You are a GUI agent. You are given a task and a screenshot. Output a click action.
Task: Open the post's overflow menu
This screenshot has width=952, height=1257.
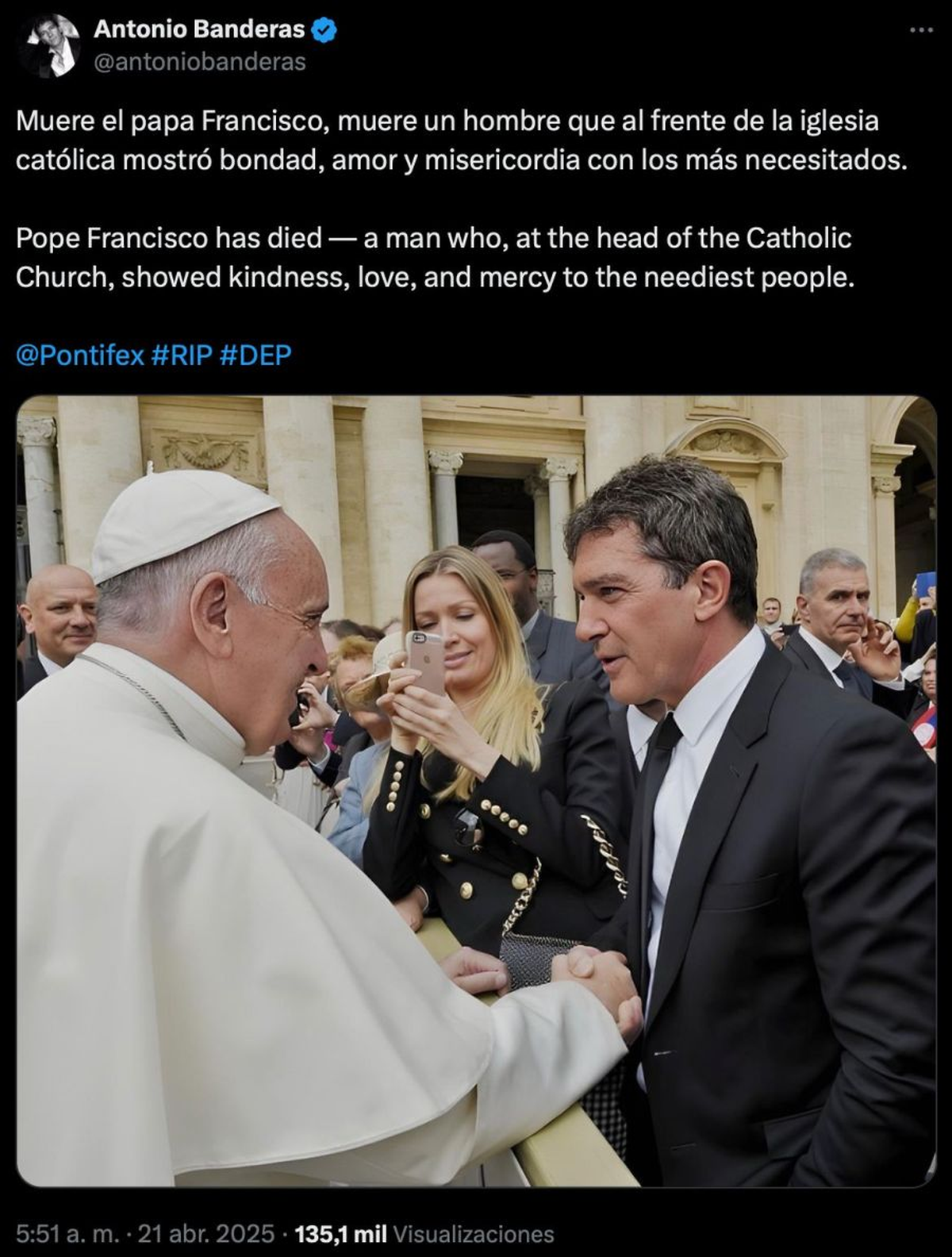point(920,30)
